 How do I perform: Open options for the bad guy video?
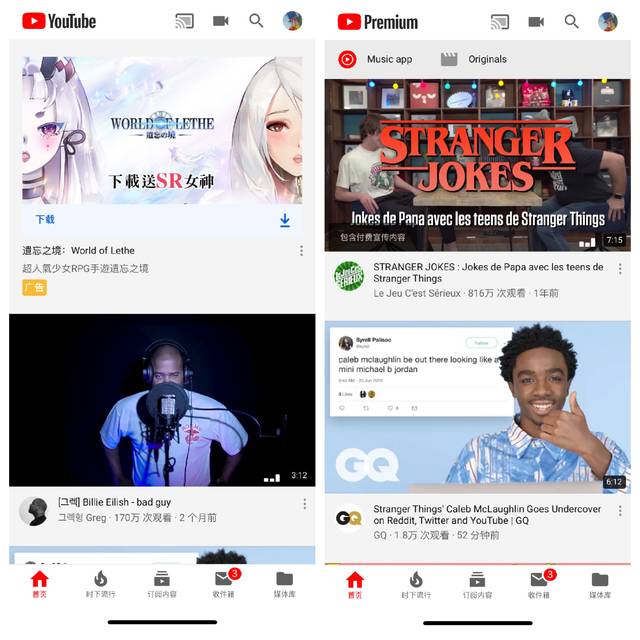[304, 504]
